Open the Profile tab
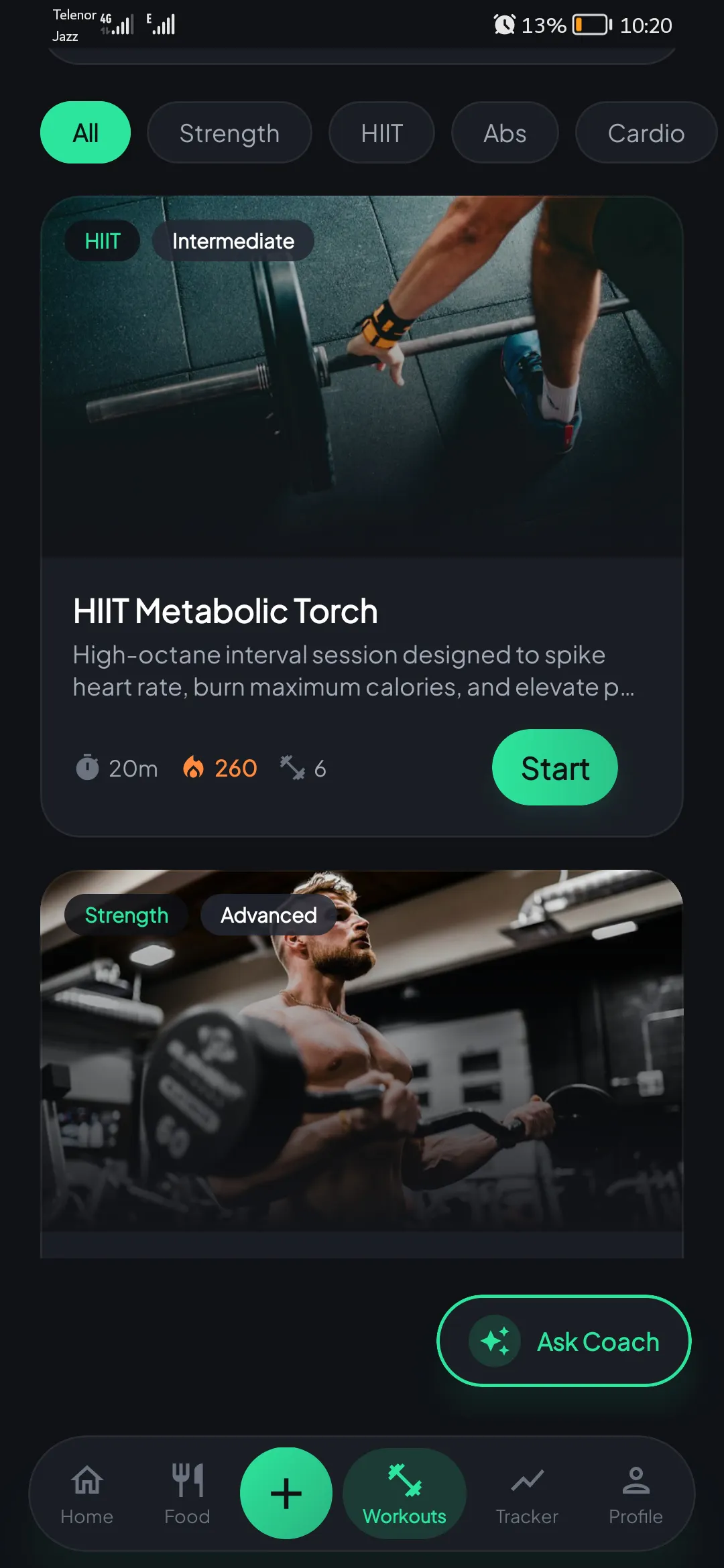Image resolution: width=724 pixels, height=1568 pixels. pos(636,1494)
